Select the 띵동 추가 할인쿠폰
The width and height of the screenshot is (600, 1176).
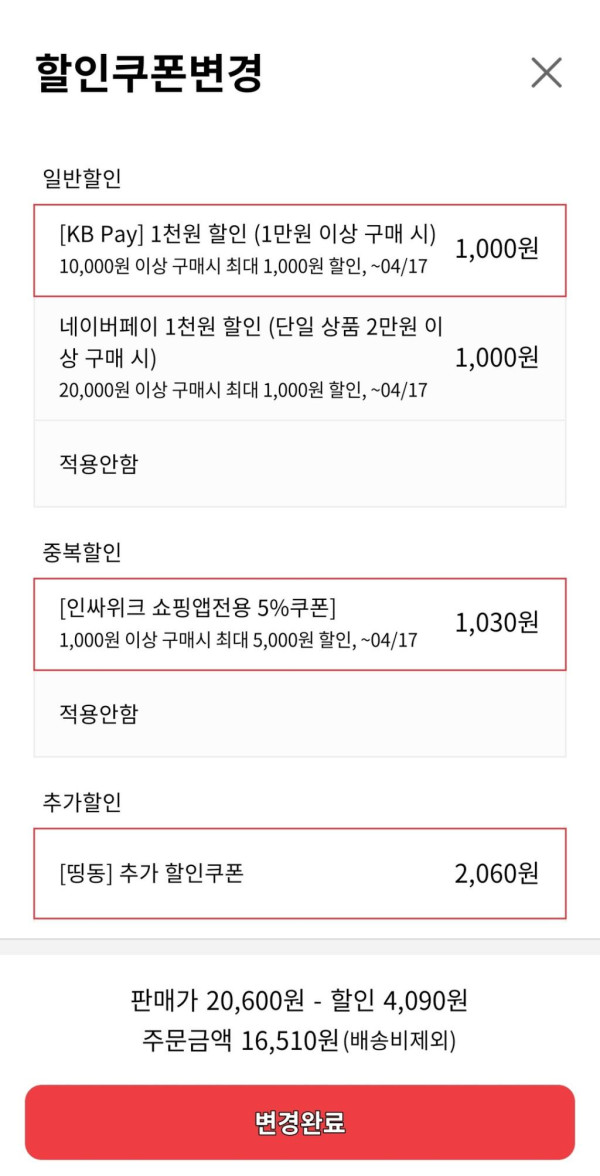tap(300, 873)
